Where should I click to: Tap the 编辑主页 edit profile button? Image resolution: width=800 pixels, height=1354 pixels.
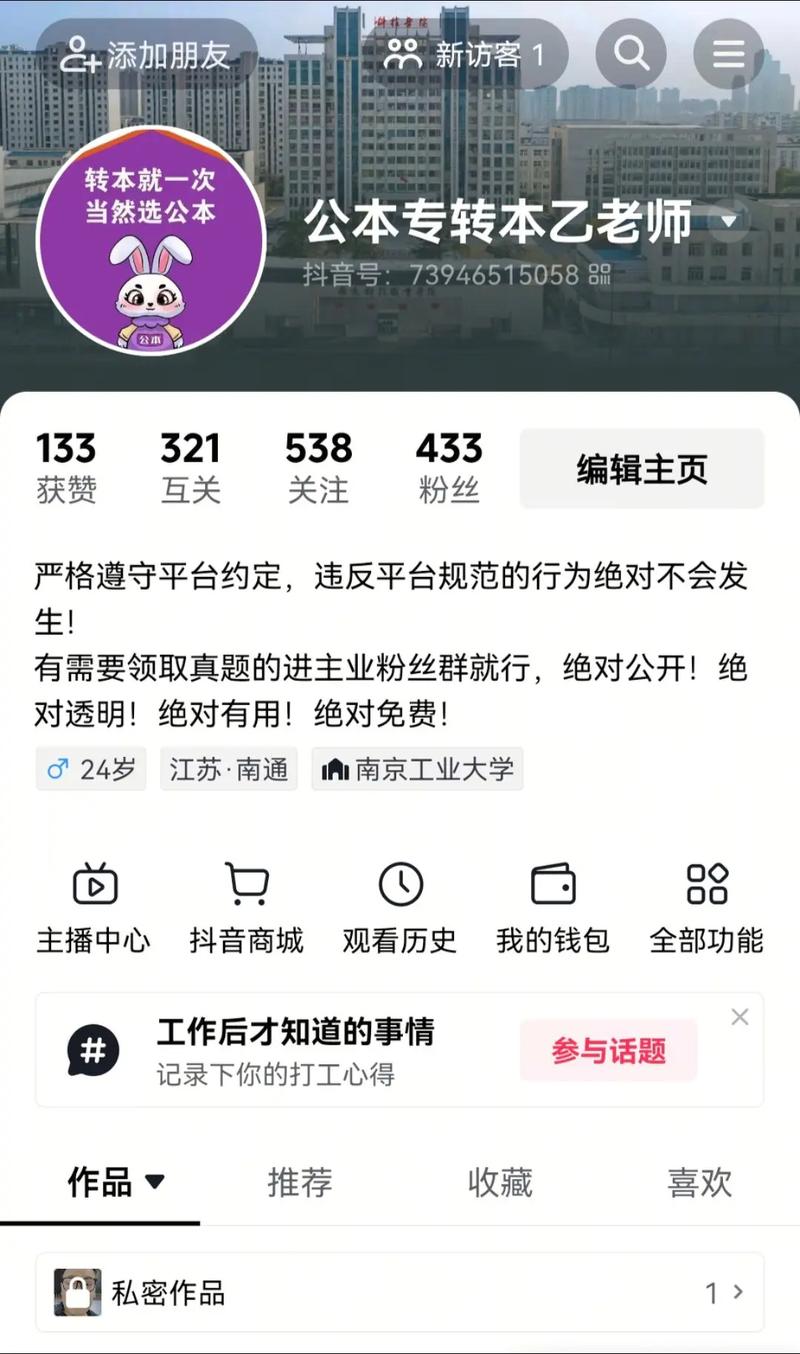pyautogui.click(x=641, y=469)
